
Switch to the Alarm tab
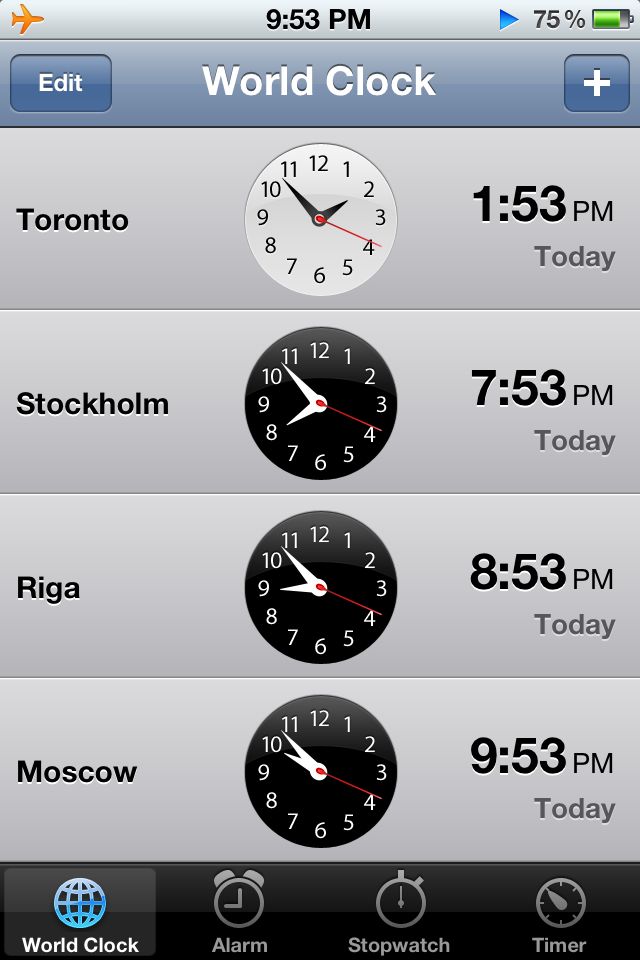(240, 912)
